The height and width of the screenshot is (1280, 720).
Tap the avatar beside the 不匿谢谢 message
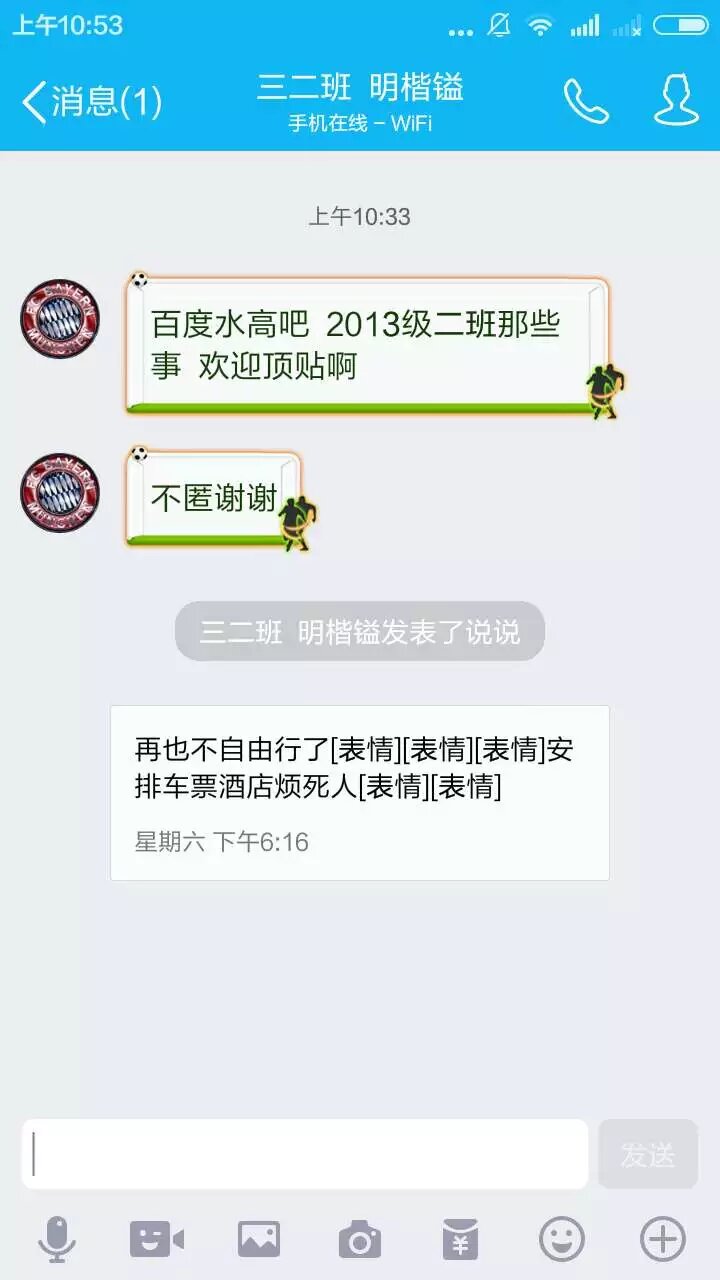click(x=60, y=493)
